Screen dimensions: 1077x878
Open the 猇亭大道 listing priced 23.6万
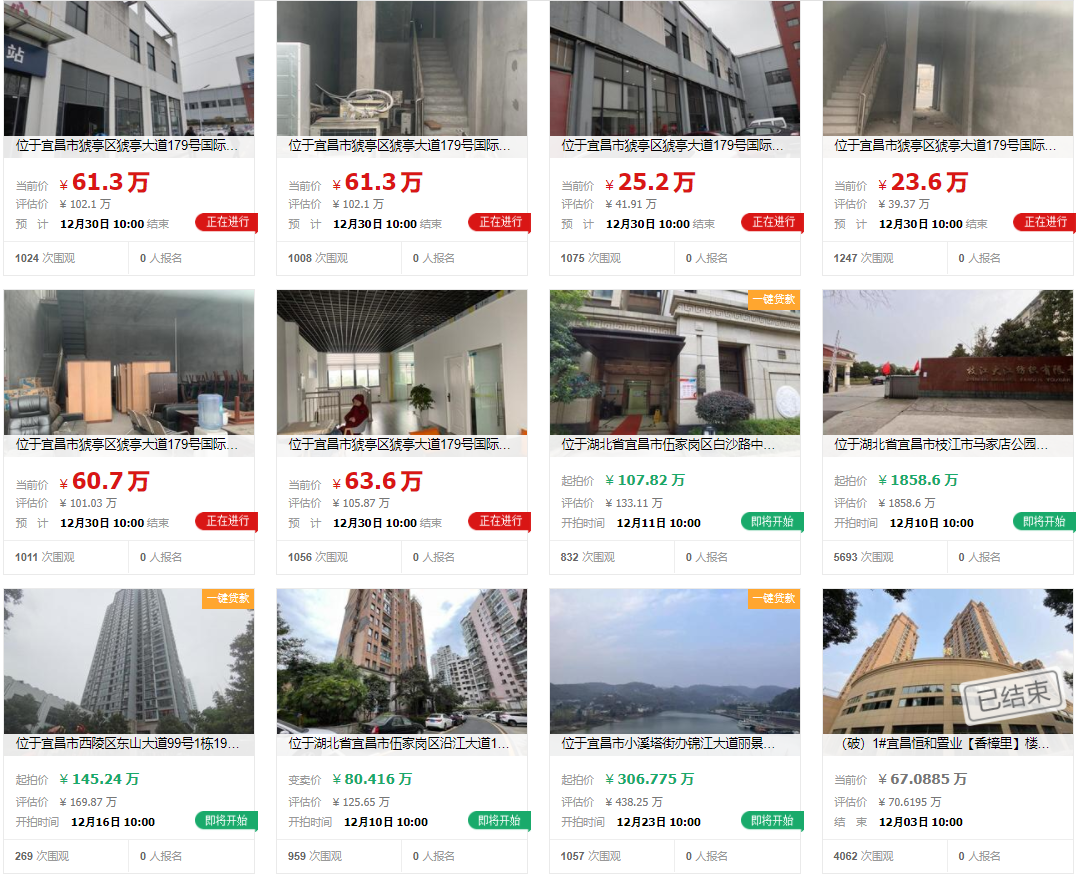(x=946, y=146)
